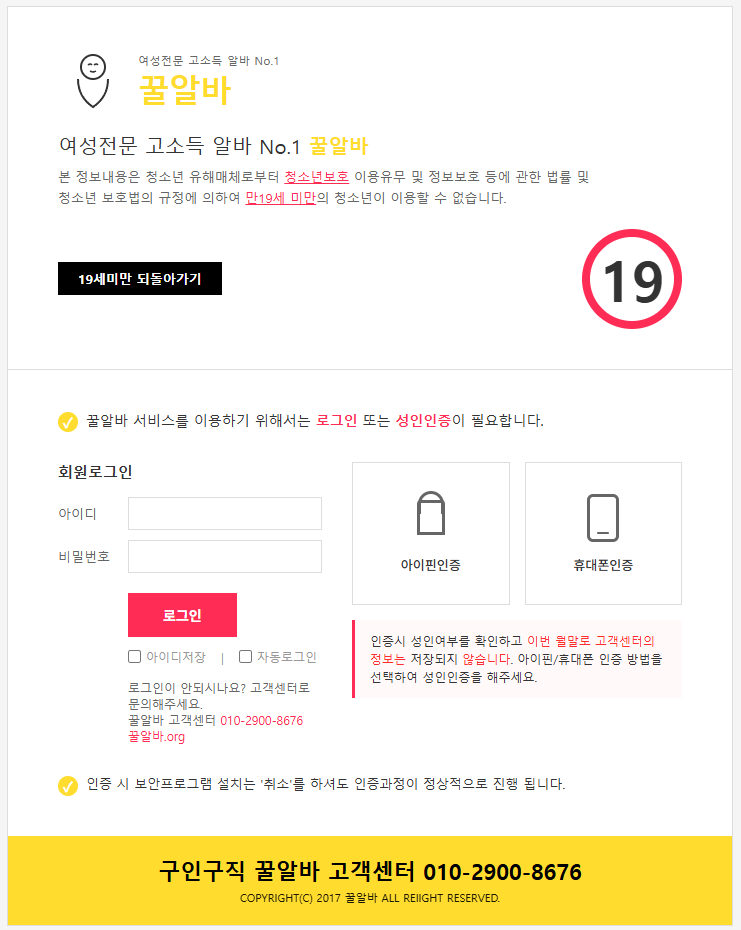Choose 아이핀인증 verification

[x=430, y=533]
